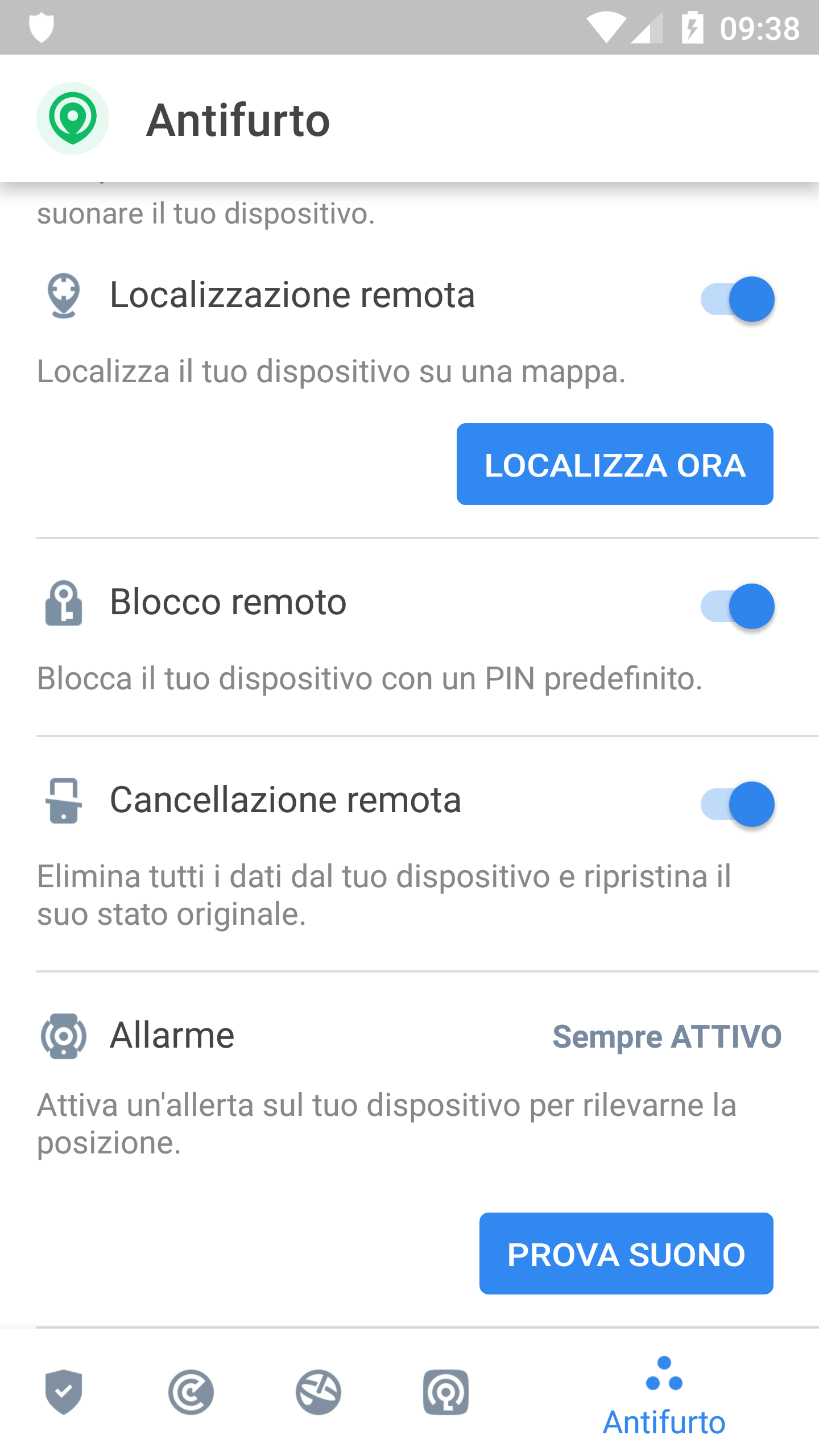Turn off Cancellazione remota switch
Screen dimensions: 819x1456
pyautogui.click(x=737, y=804)
